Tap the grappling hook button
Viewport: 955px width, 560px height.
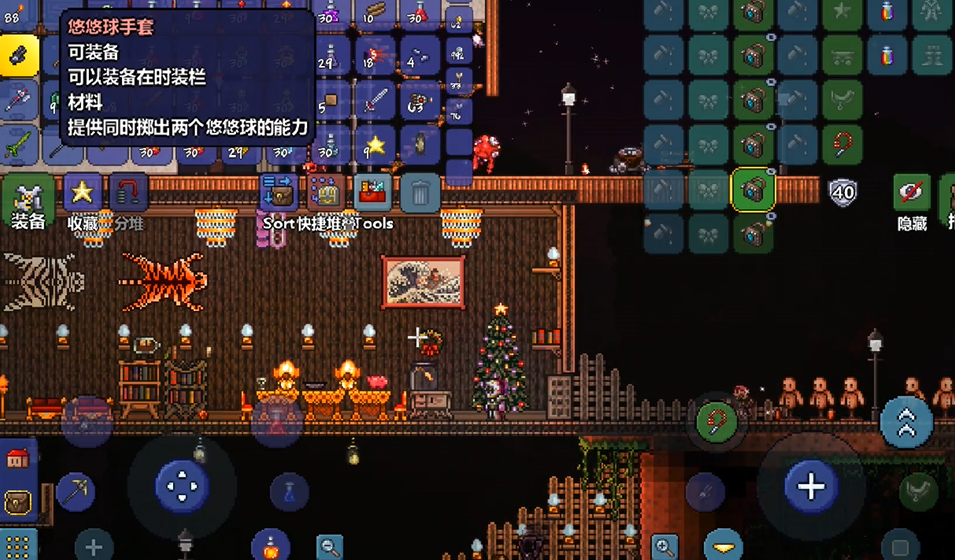[716, 420]
